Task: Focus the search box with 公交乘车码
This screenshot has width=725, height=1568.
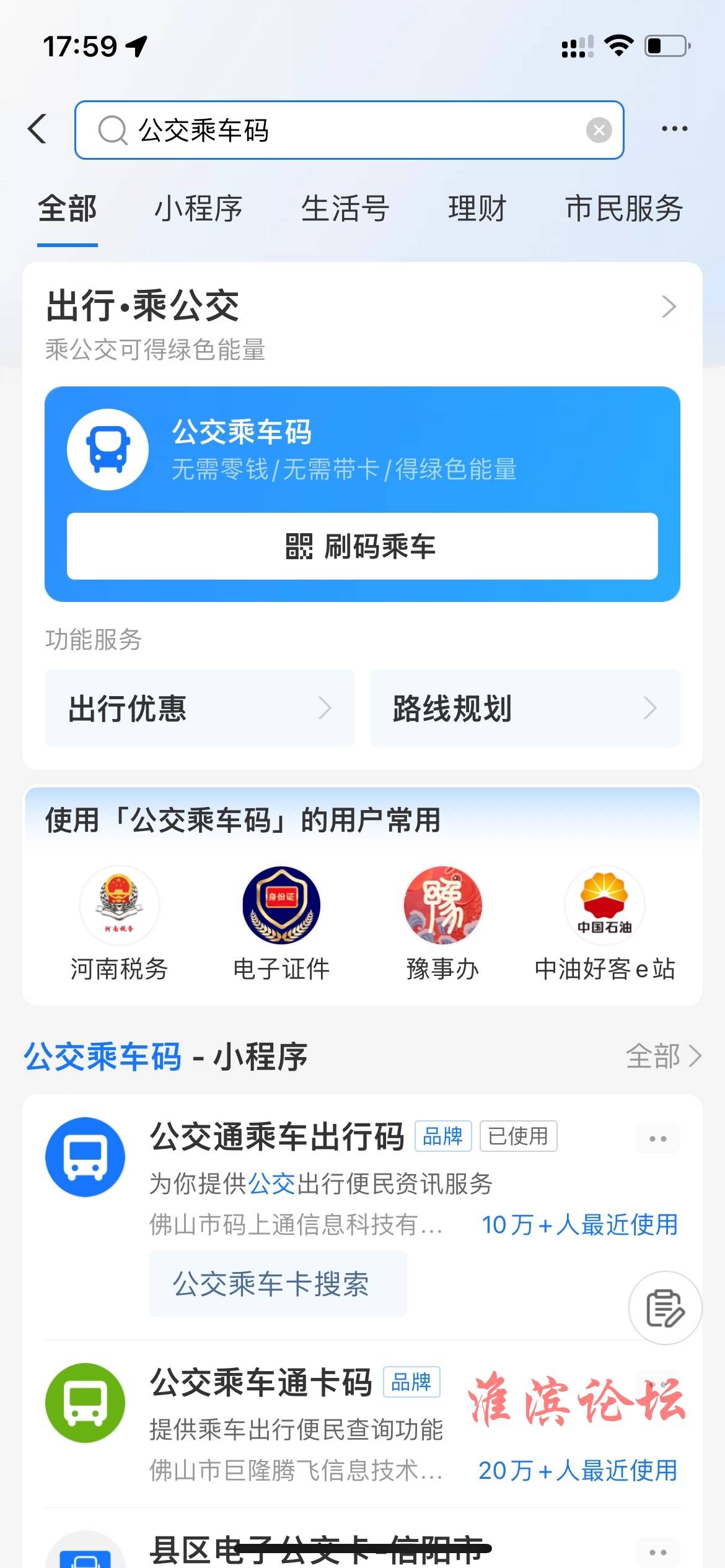Action: click(349, 130)
